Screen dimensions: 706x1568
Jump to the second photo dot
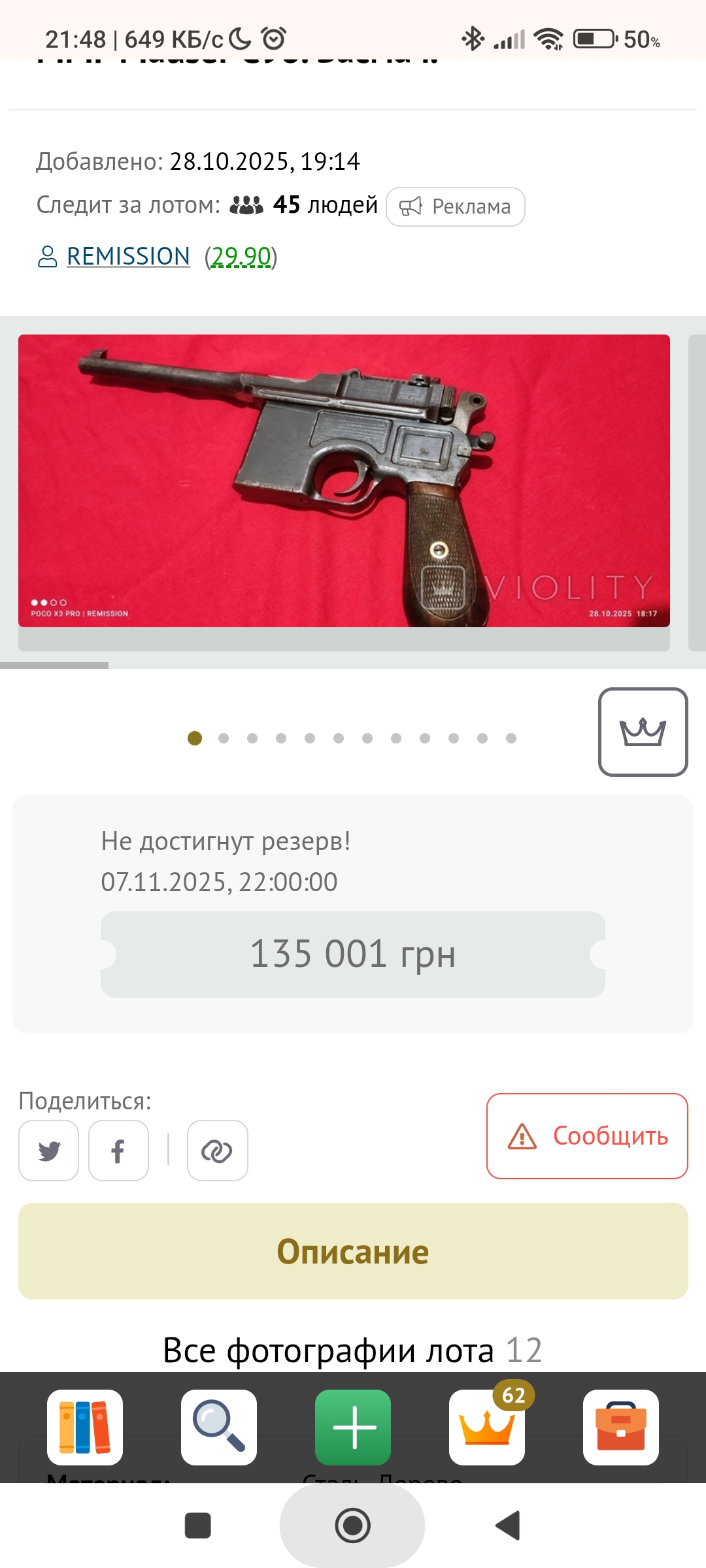tap(224, 738)
